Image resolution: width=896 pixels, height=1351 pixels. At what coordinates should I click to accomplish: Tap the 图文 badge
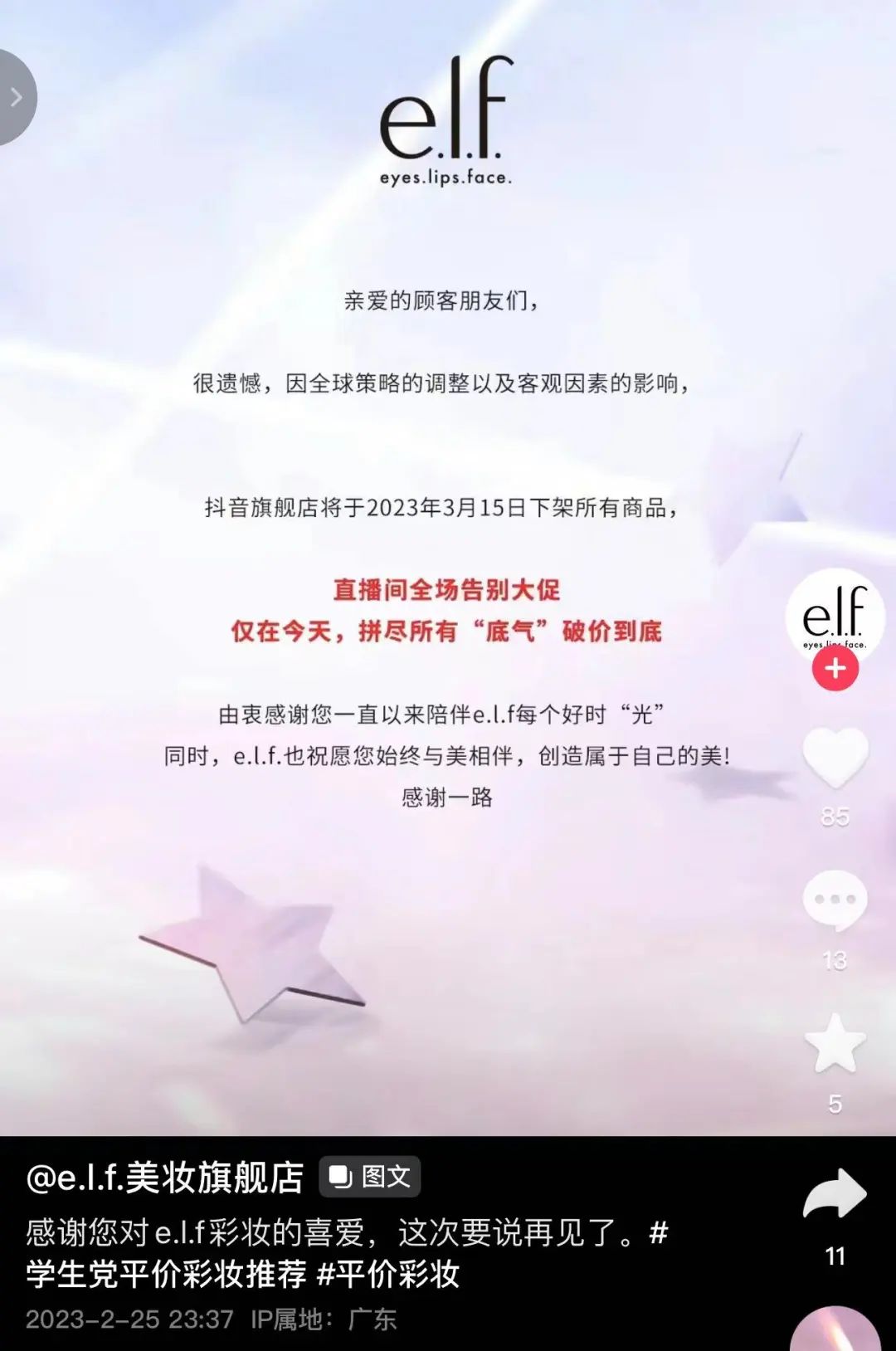point(370,1177)
